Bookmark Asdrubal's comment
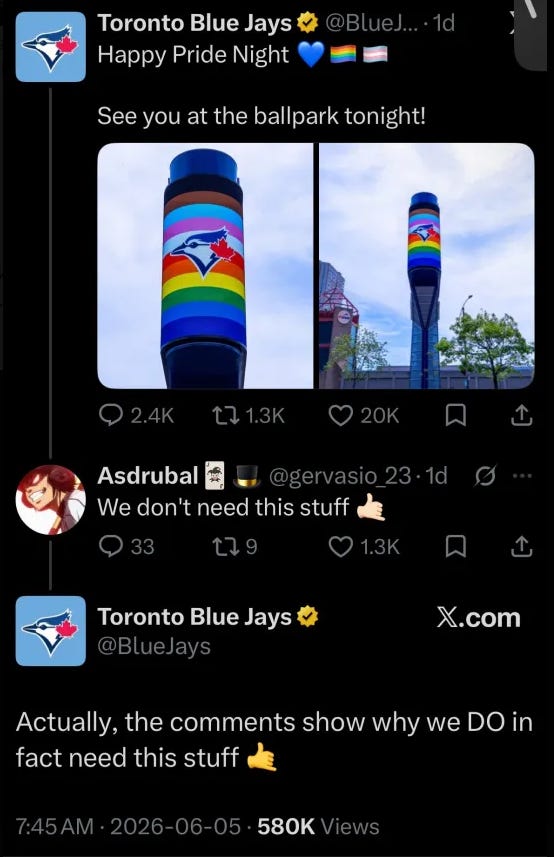 456,547
